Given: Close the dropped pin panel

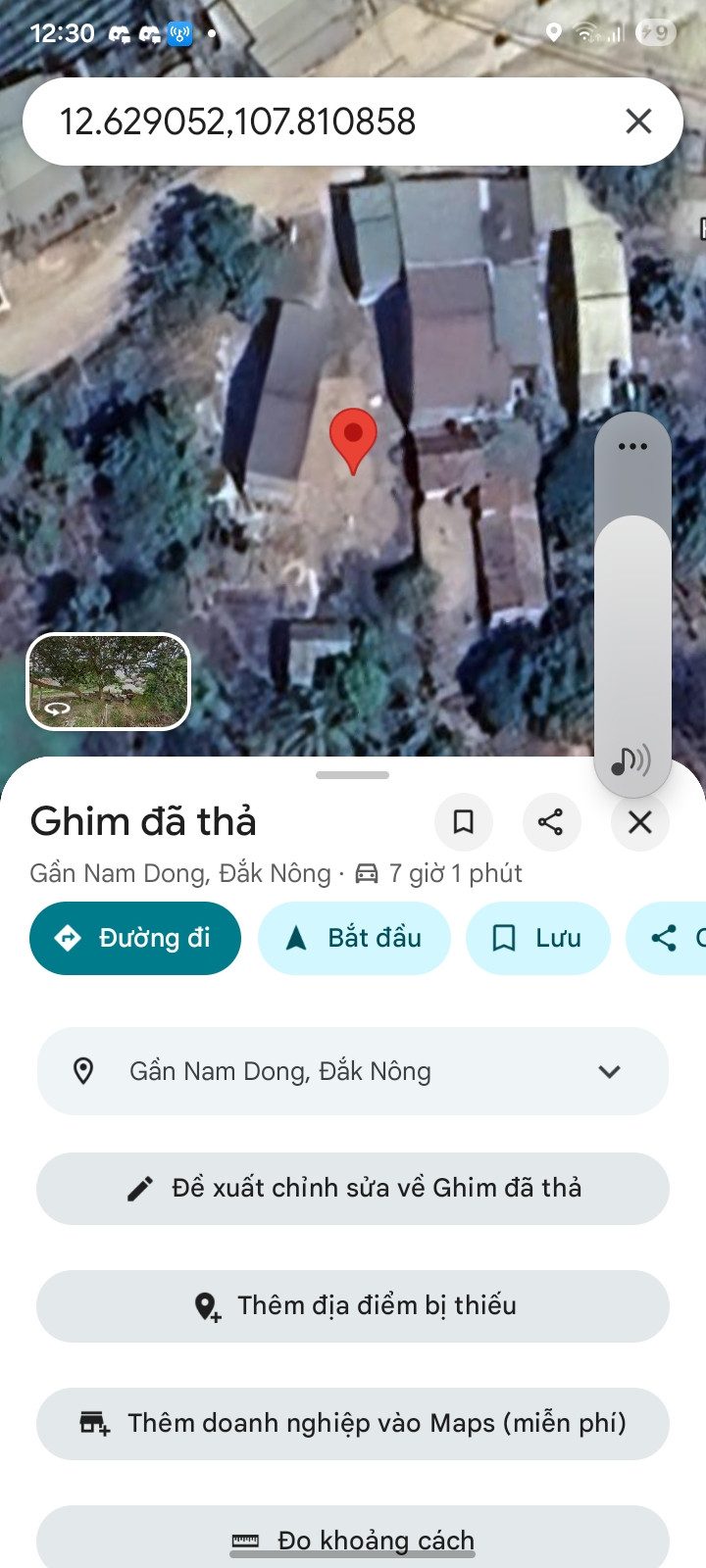Looking at the screenshot, I should click(x=639, y=821).
